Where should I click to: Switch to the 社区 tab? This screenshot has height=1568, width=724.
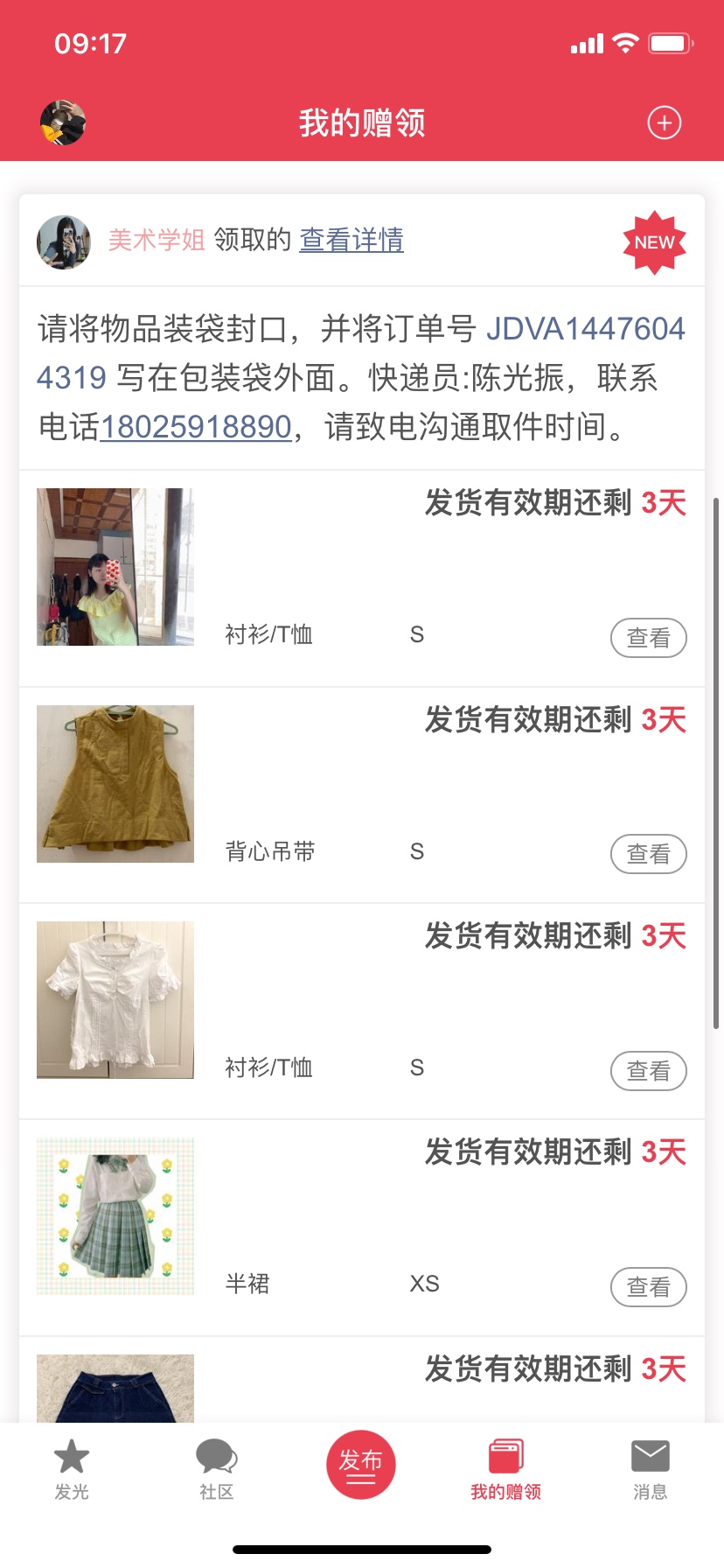[x=217, y=1470]
